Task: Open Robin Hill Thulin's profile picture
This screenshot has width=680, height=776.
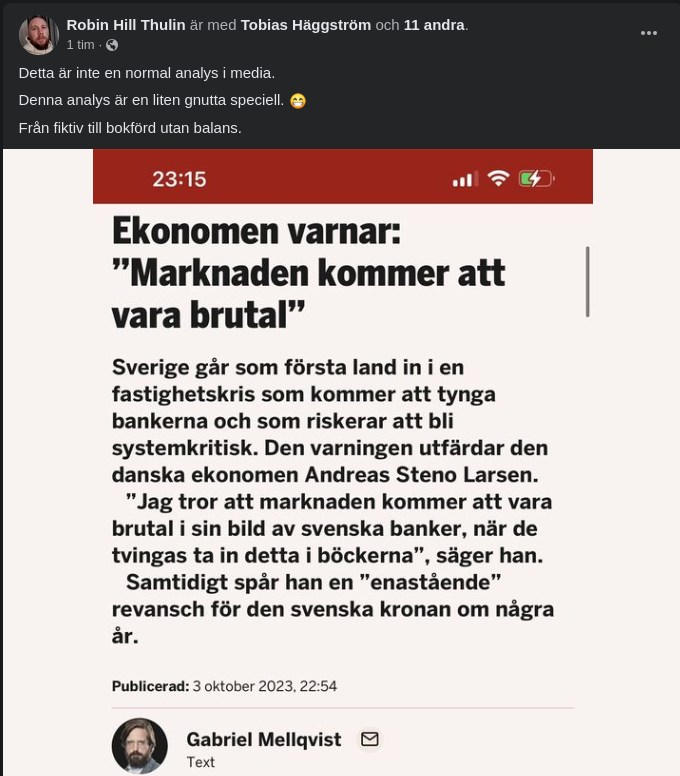Action: point(38,35)
